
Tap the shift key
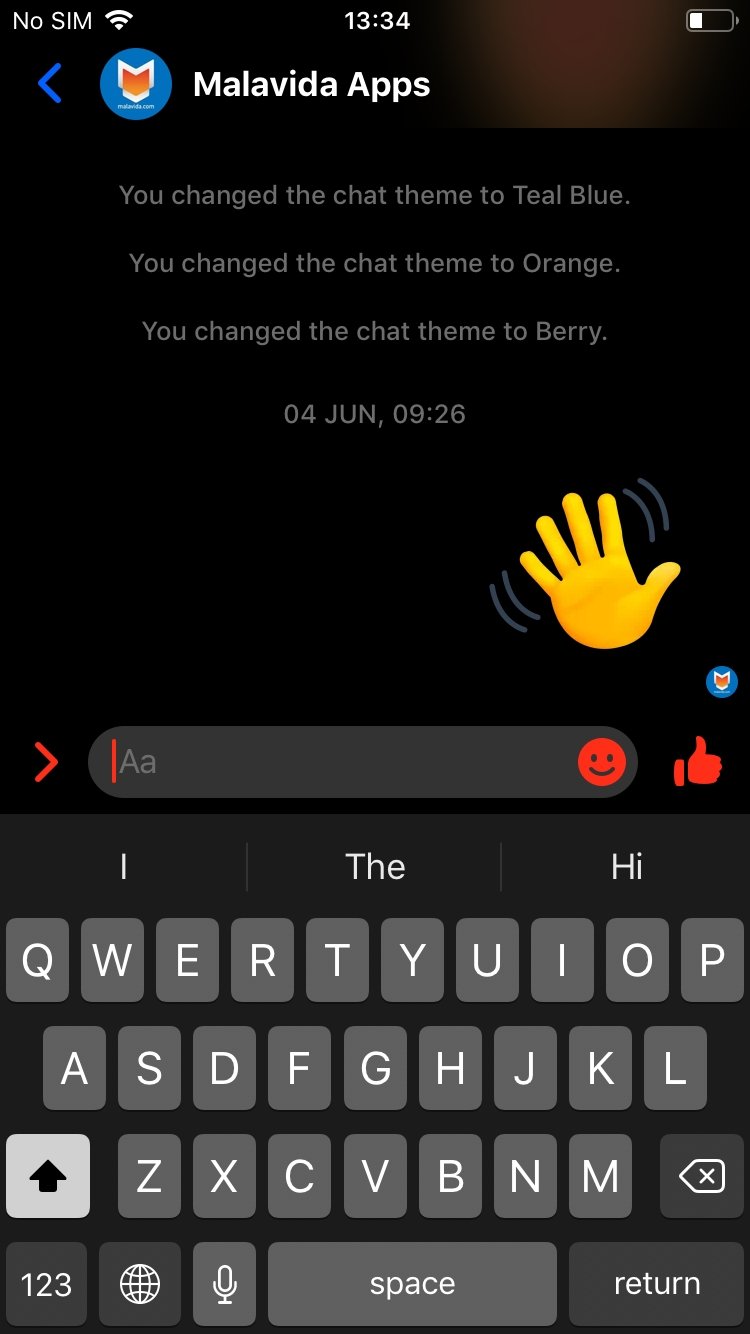point(47,1176)
